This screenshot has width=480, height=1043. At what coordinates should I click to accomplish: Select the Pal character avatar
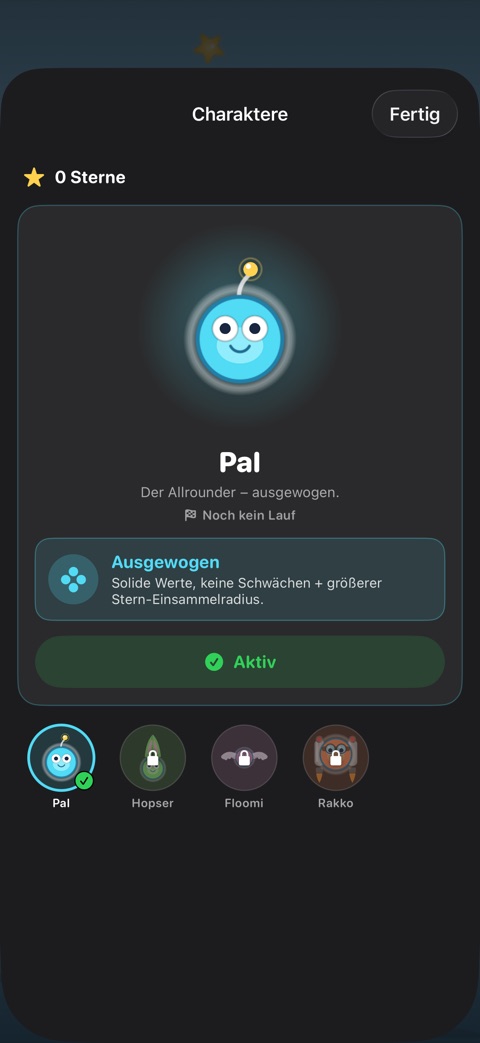(61, 758)
